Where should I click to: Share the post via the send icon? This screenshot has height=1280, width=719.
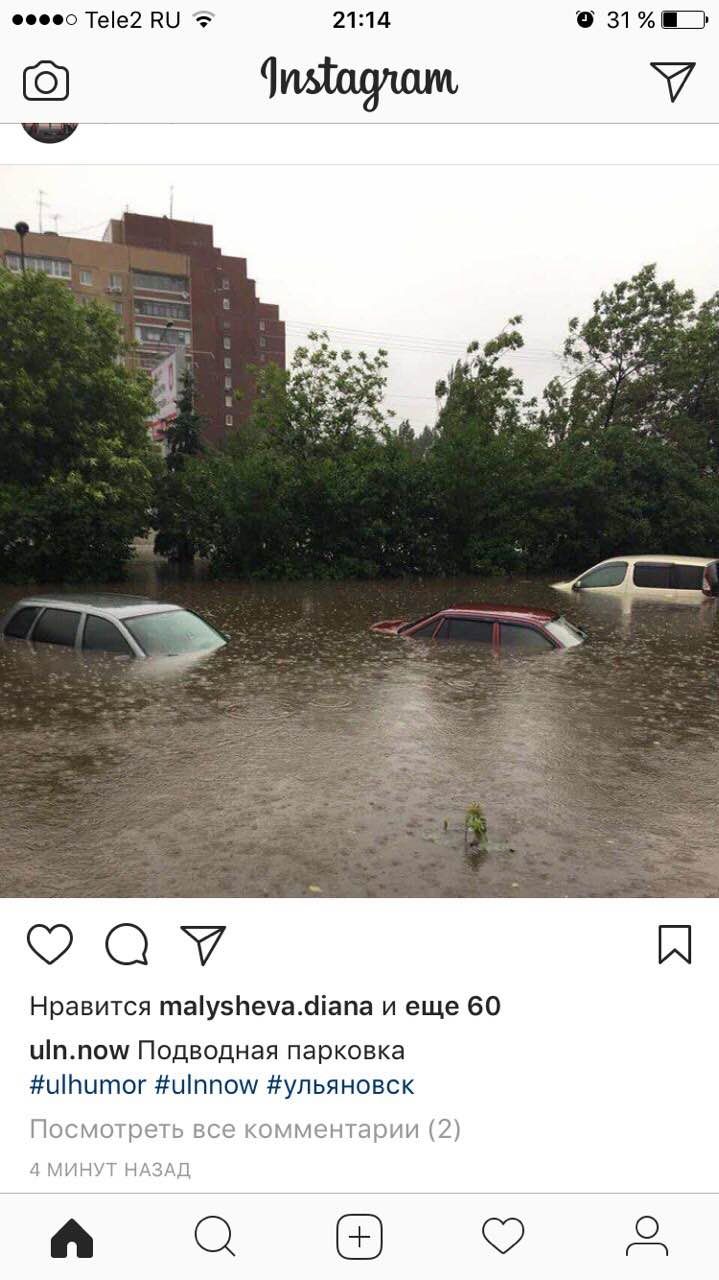pos(203,944)
